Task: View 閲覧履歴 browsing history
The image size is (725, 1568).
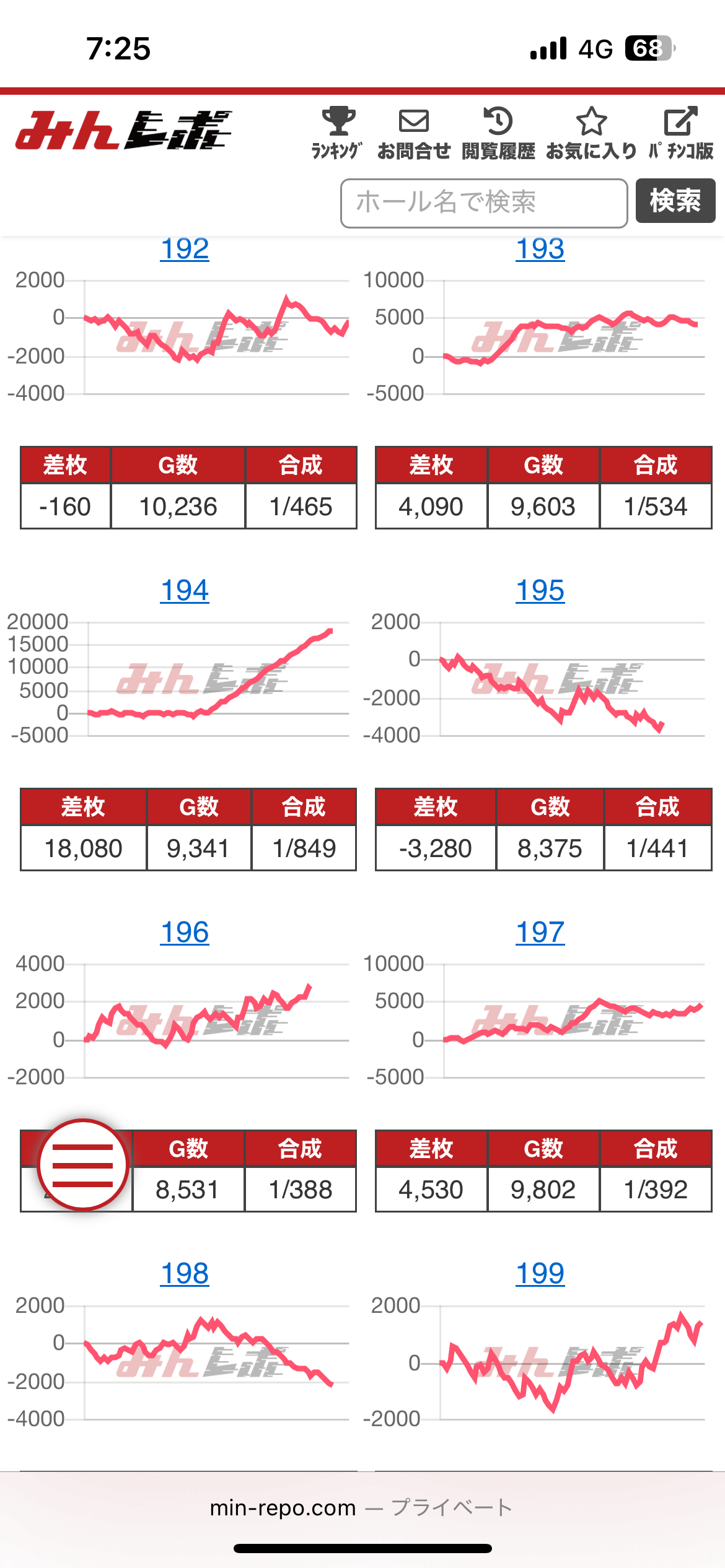Action: click(x=498, y=133)
